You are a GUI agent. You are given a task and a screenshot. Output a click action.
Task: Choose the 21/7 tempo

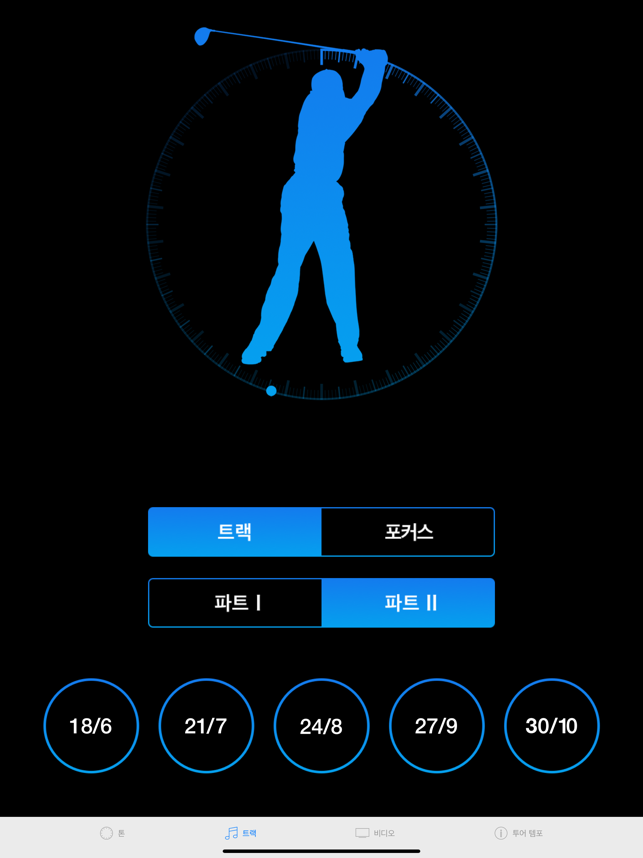point(206,726)
